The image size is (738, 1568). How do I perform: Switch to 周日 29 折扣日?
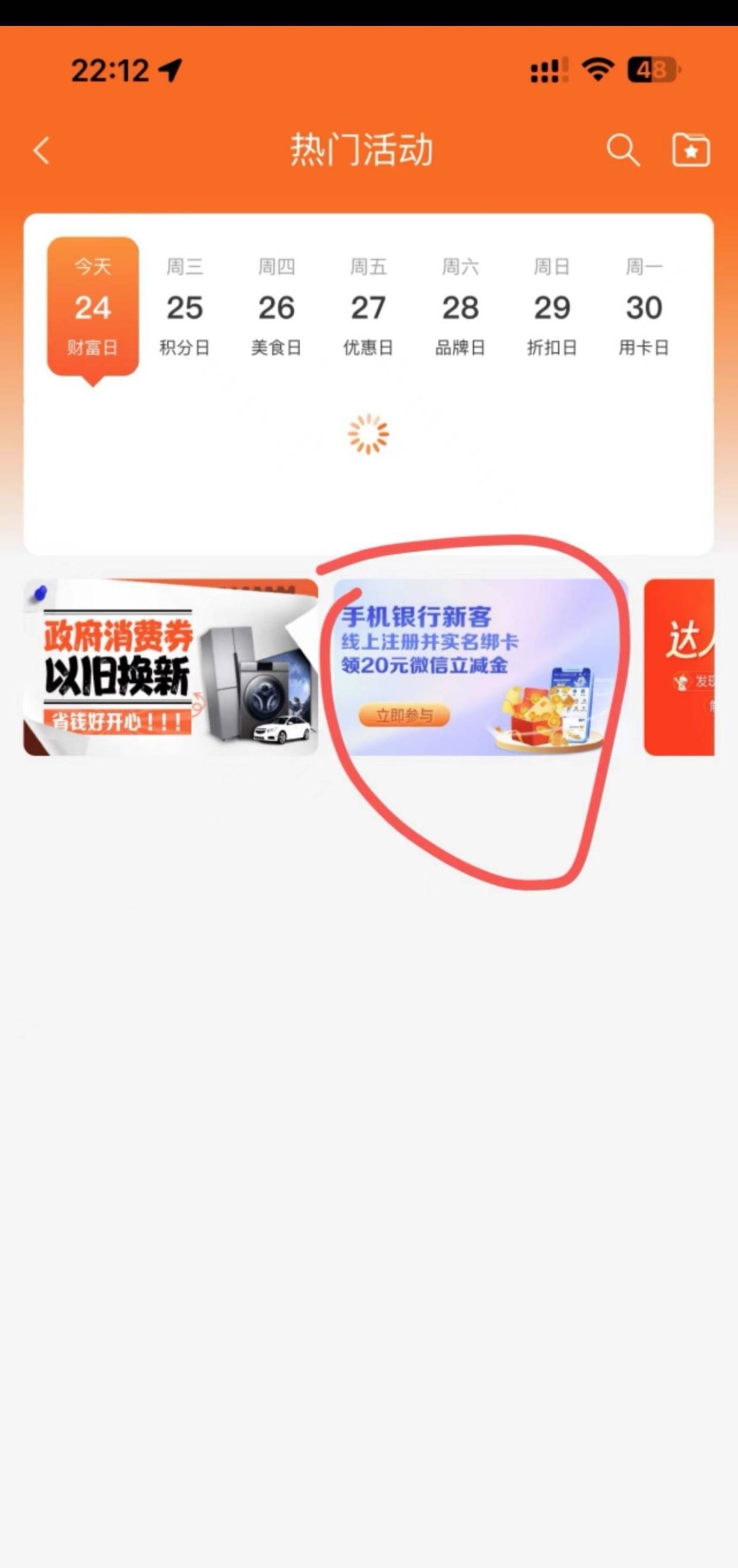tap(552, 307)
